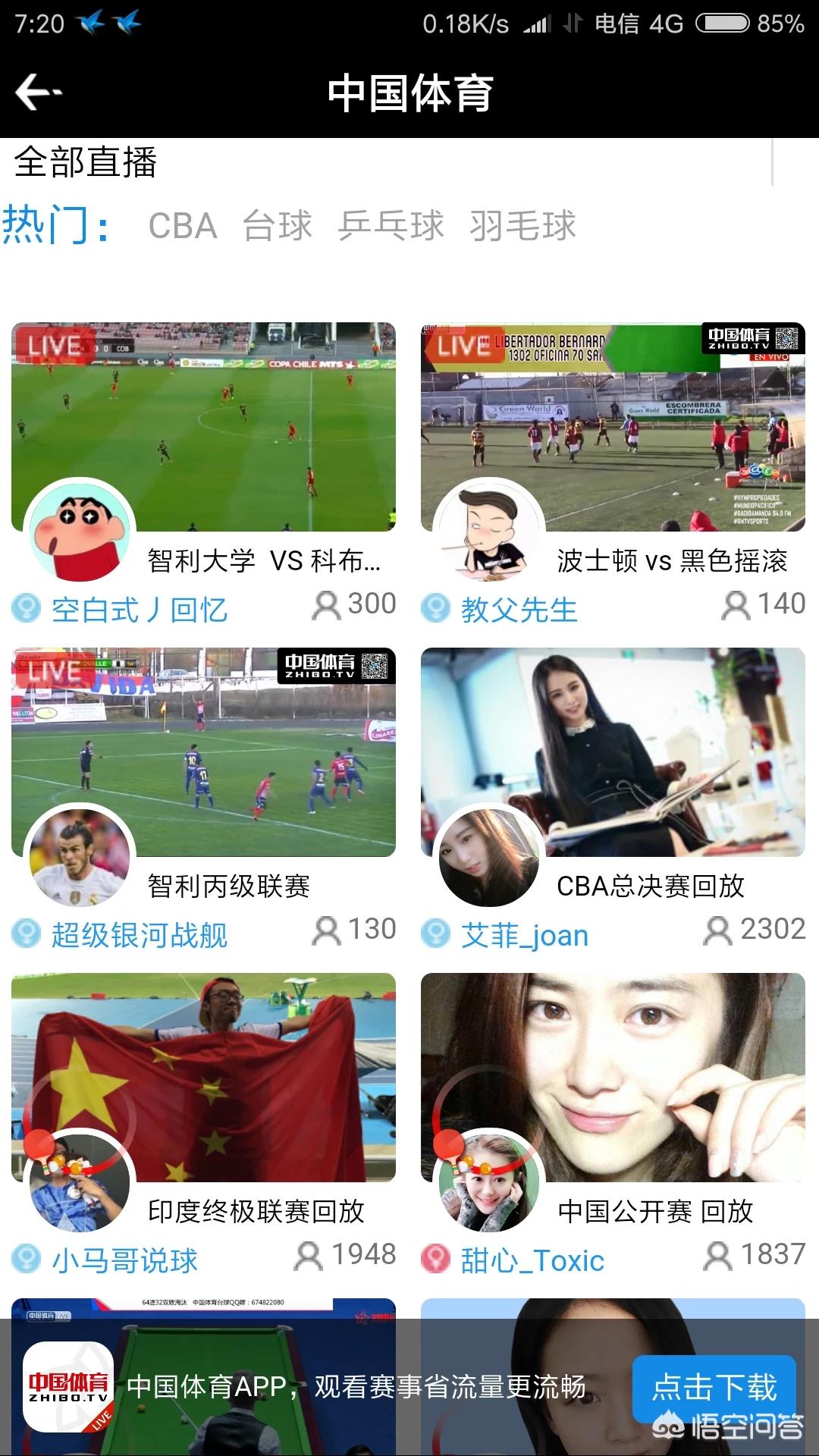The width and height of the screenshot is (819, 1456).
Task: Select the CBA hot category
Action: (182, 226)
